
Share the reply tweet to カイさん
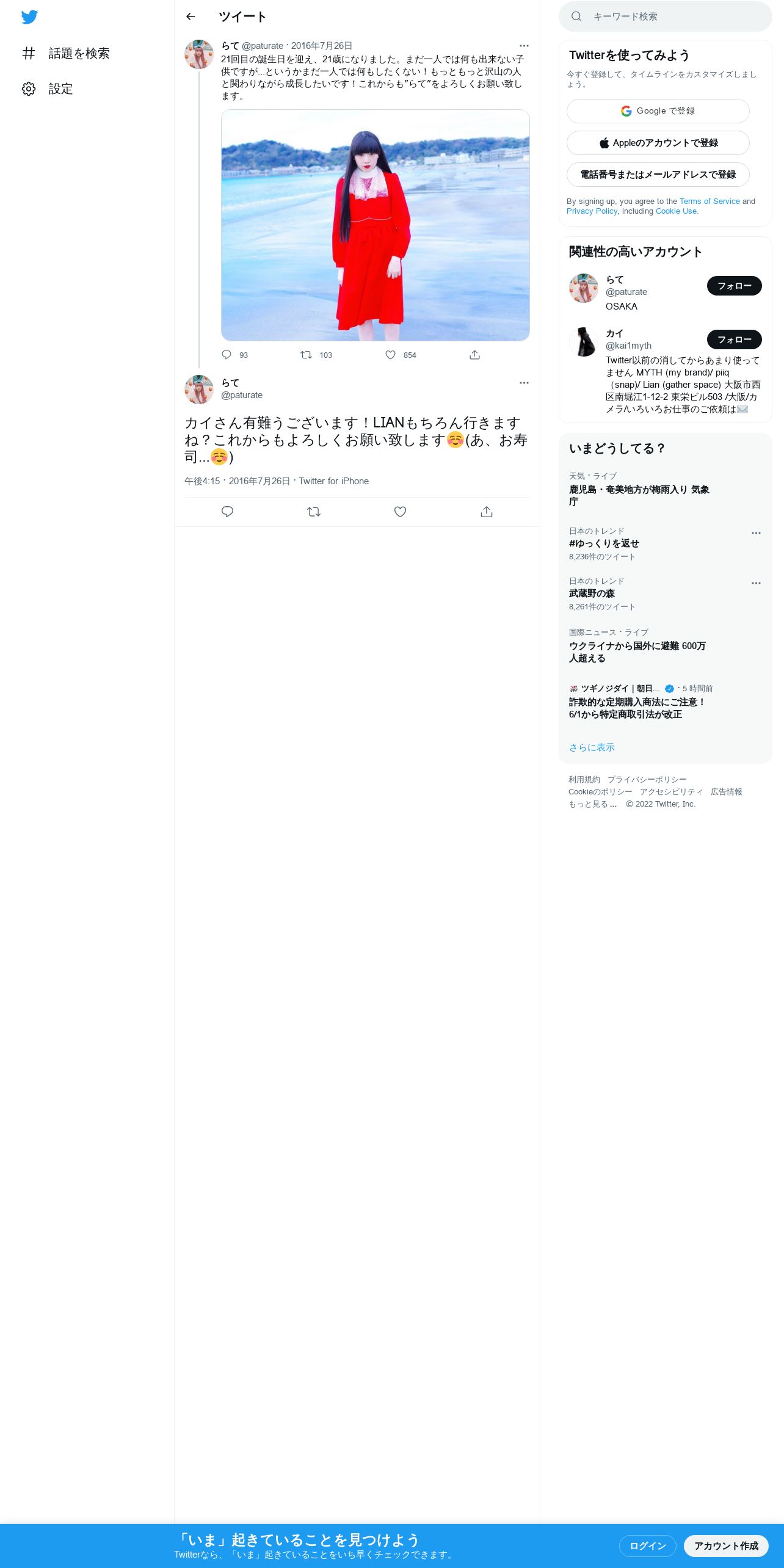point(486,512)
